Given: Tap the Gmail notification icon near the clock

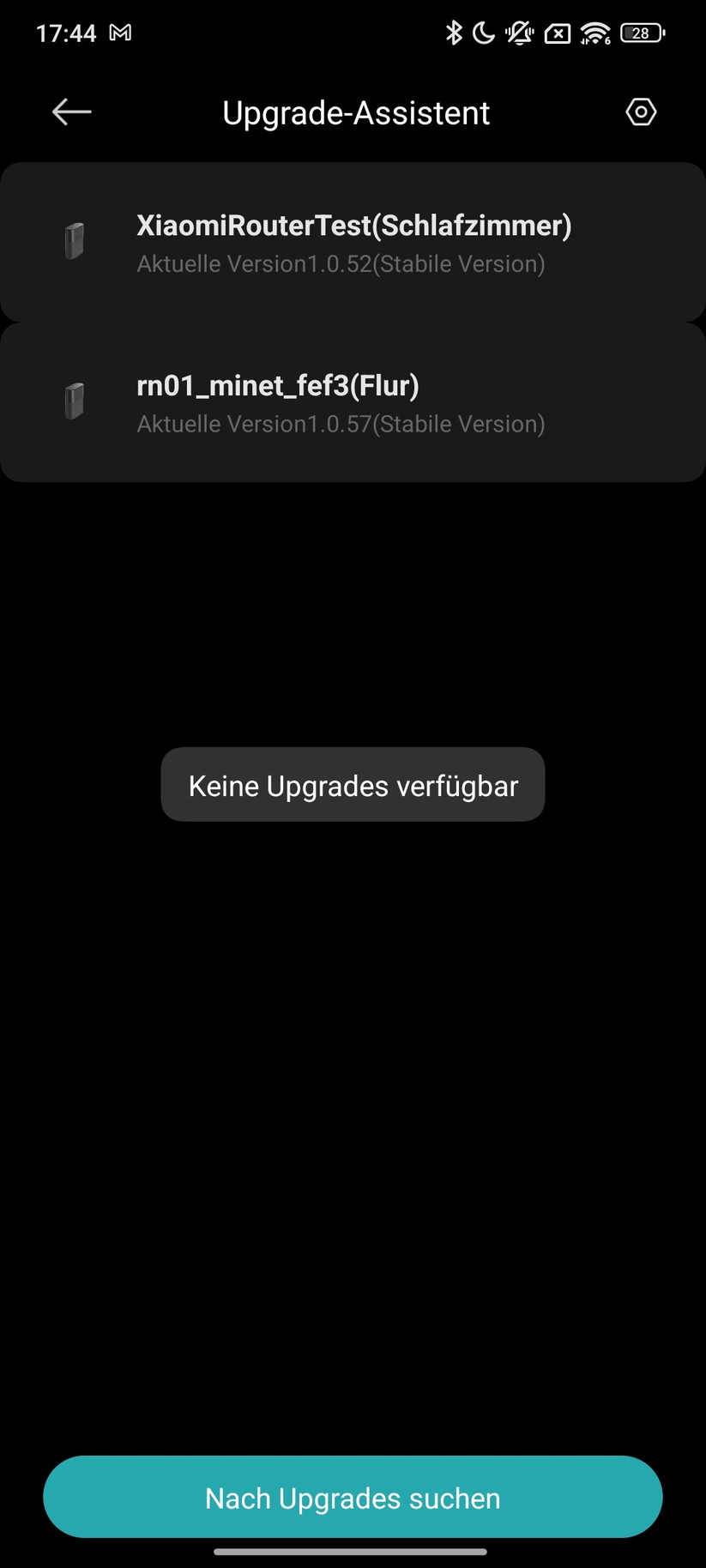Looking at the screenshot, I should tap(121, 32).
